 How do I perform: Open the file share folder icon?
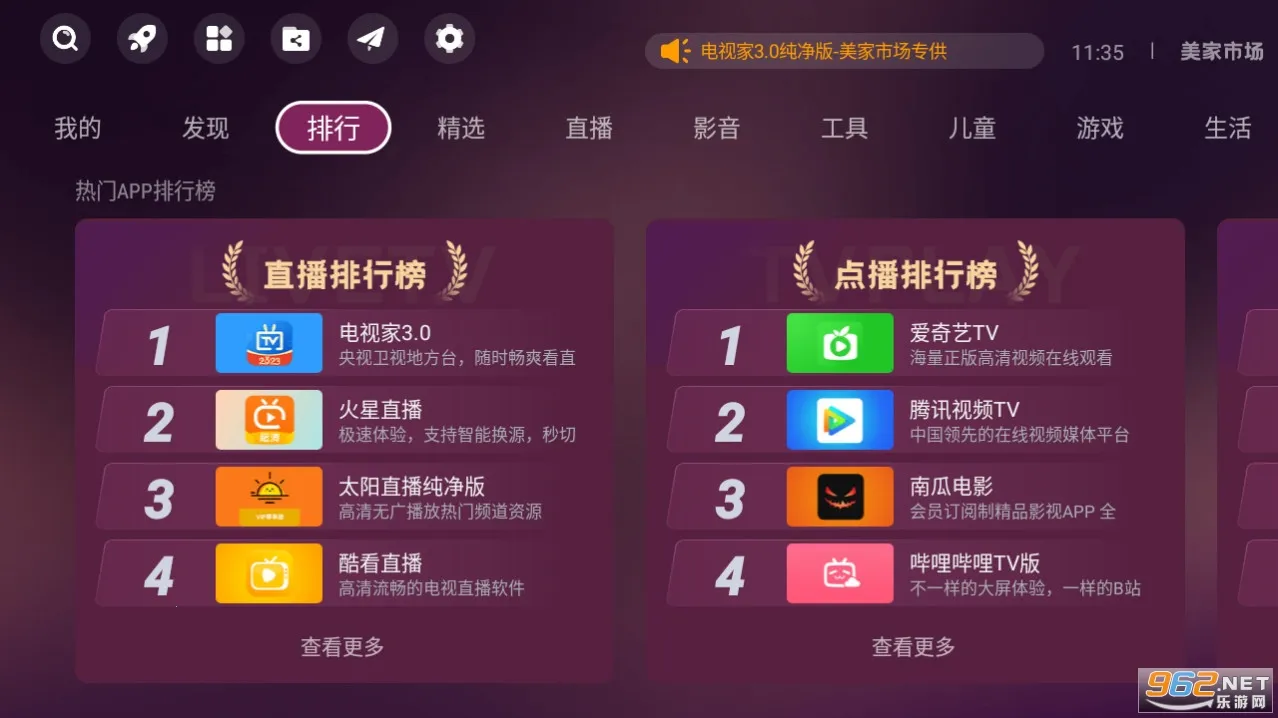pyautogui.click(x=296, y=39)
